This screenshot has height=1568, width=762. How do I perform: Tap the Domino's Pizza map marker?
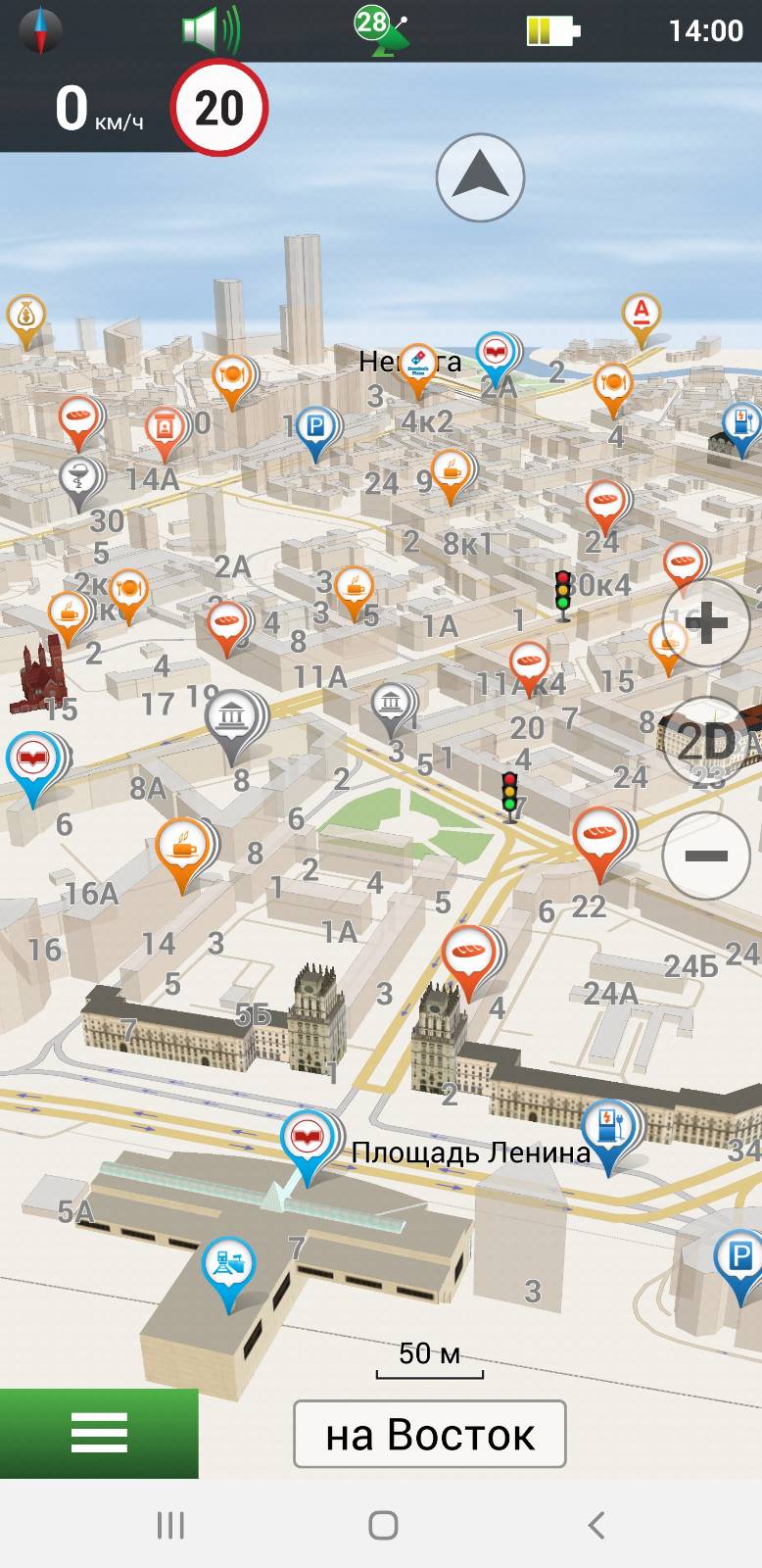418,367
